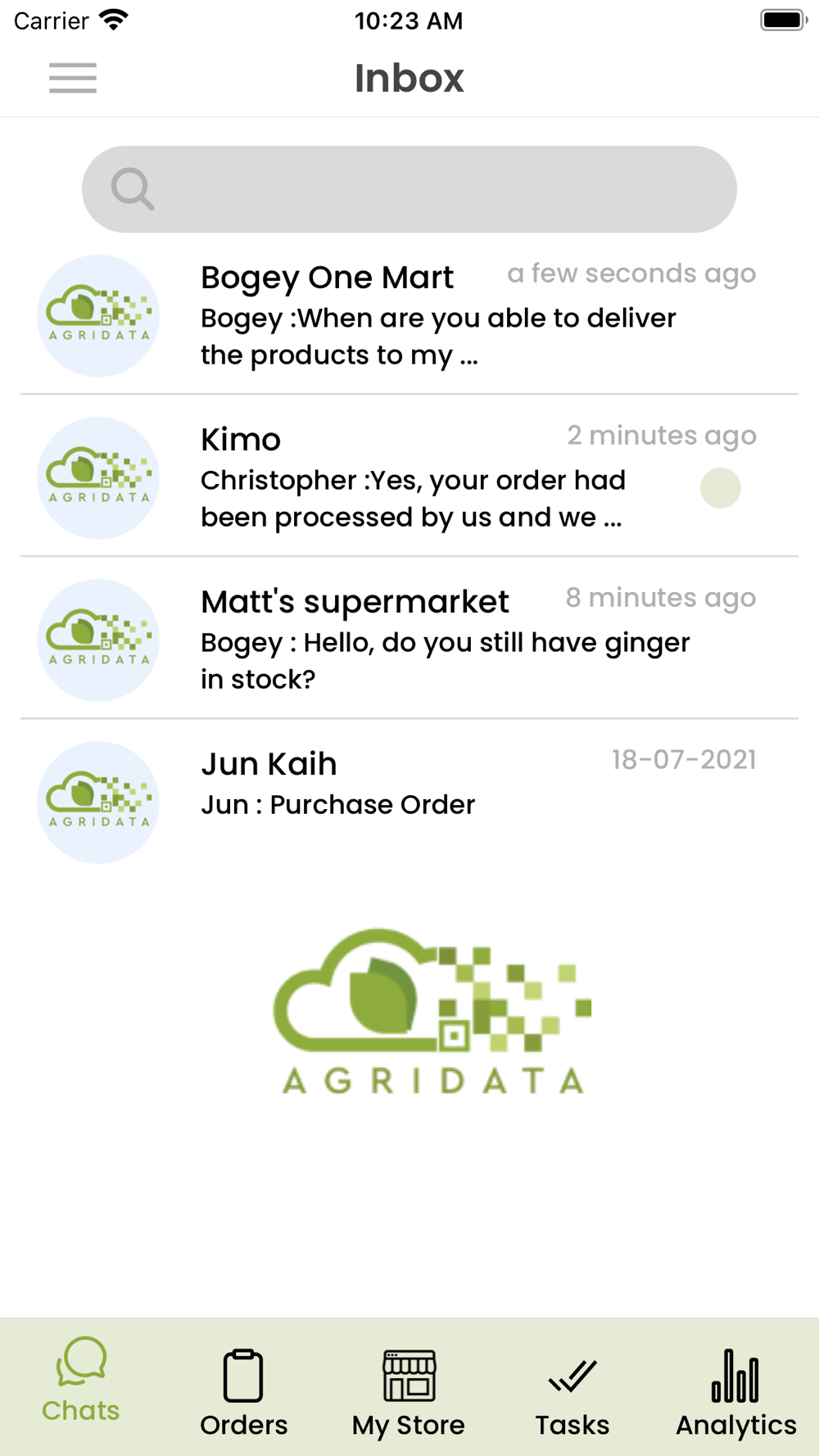Image resolution: width=819 pixels, height=1456 pixels.
Task: Tap the inbox search field
Action: (409, 189)
